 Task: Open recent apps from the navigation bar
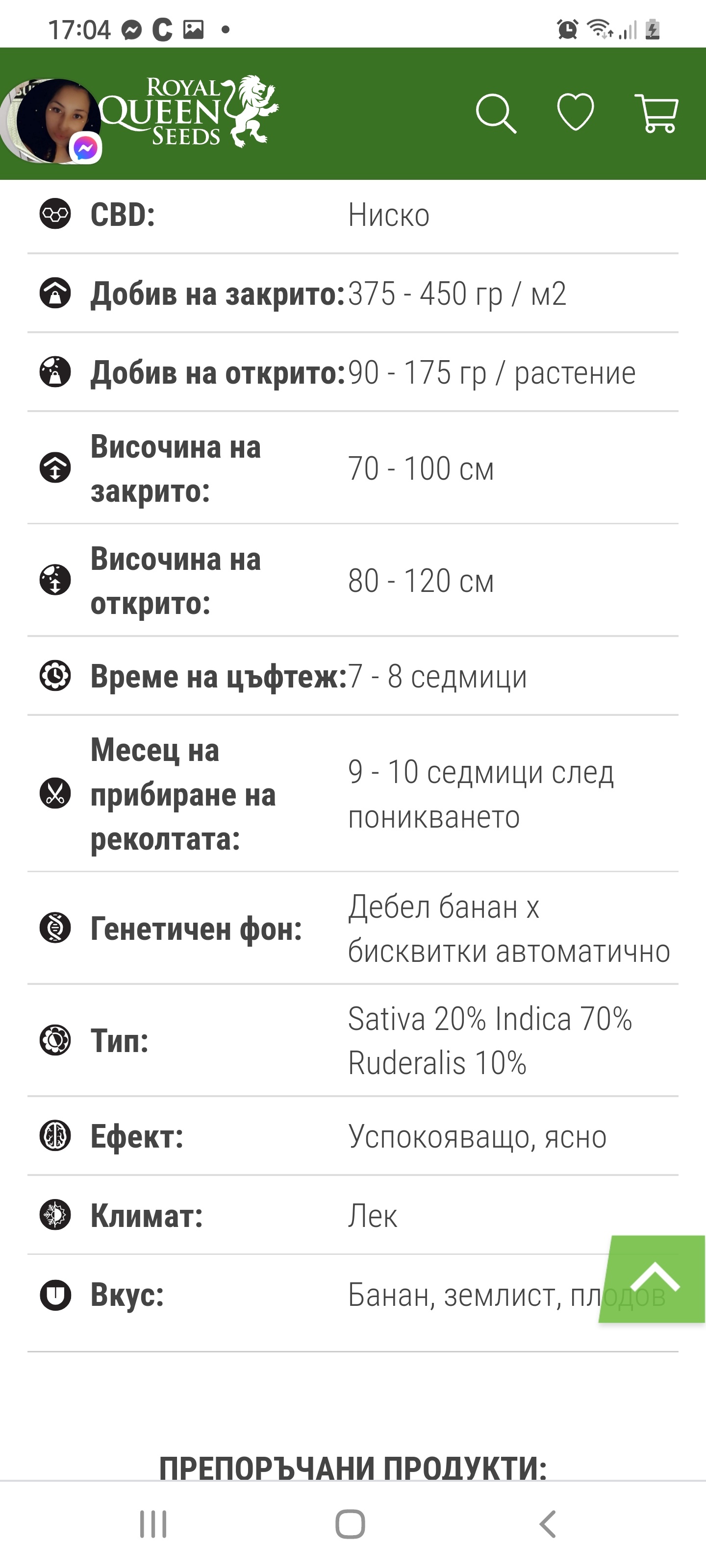(x=153, y=1524)
